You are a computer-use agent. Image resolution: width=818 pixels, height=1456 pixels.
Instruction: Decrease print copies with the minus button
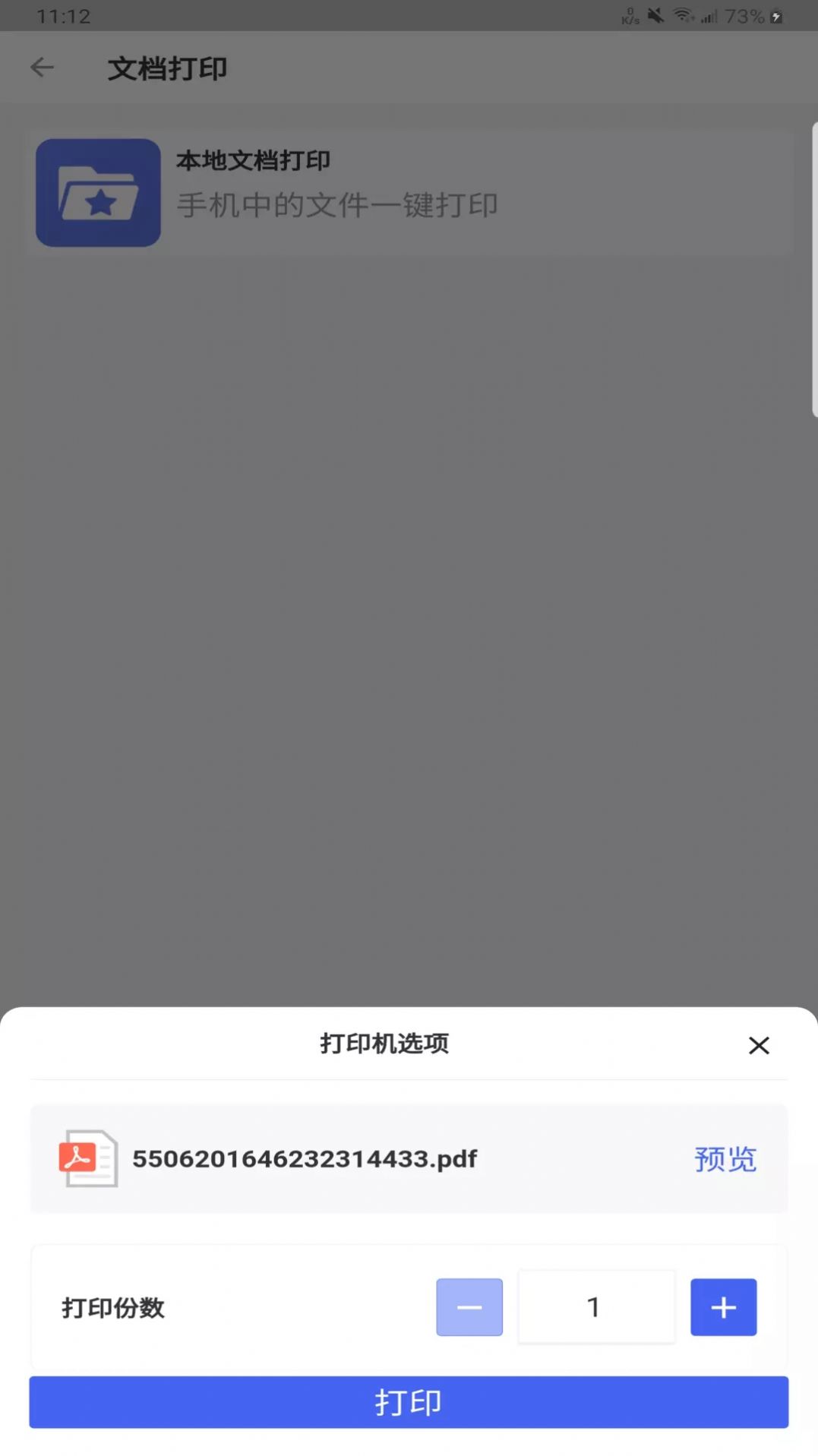469,1307
